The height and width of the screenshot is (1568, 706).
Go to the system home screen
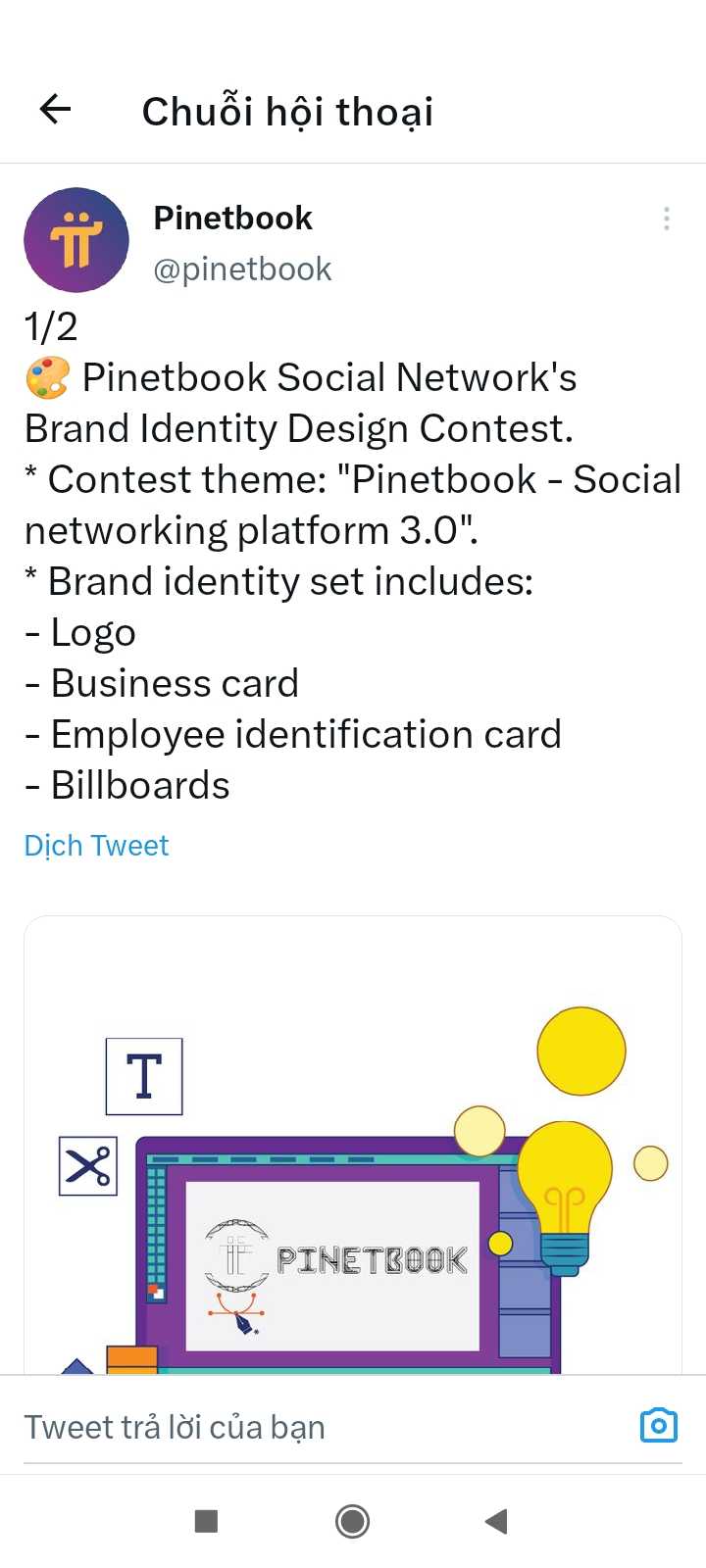tap(352, 1521)
